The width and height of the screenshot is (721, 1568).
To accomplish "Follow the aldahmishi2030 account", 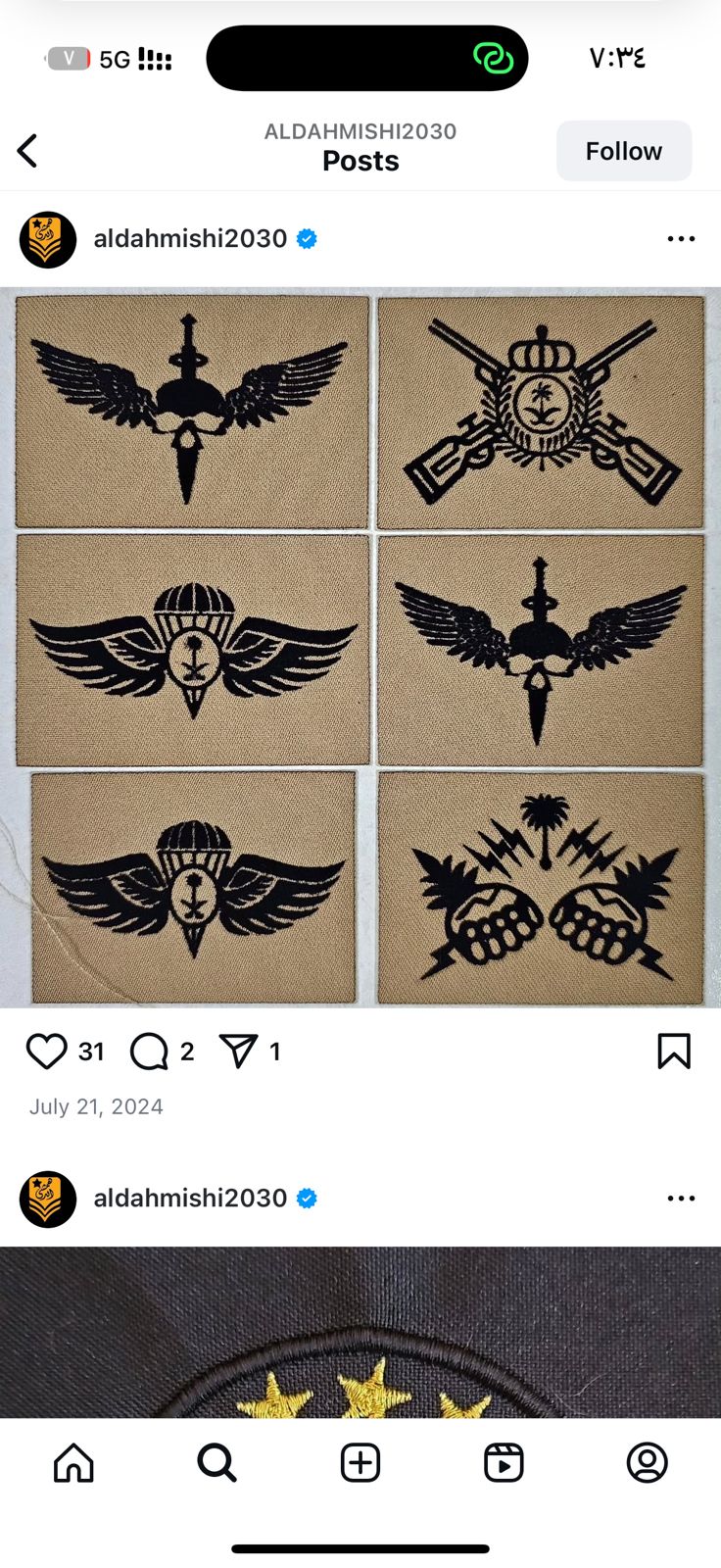I will (x=624, y=151).
